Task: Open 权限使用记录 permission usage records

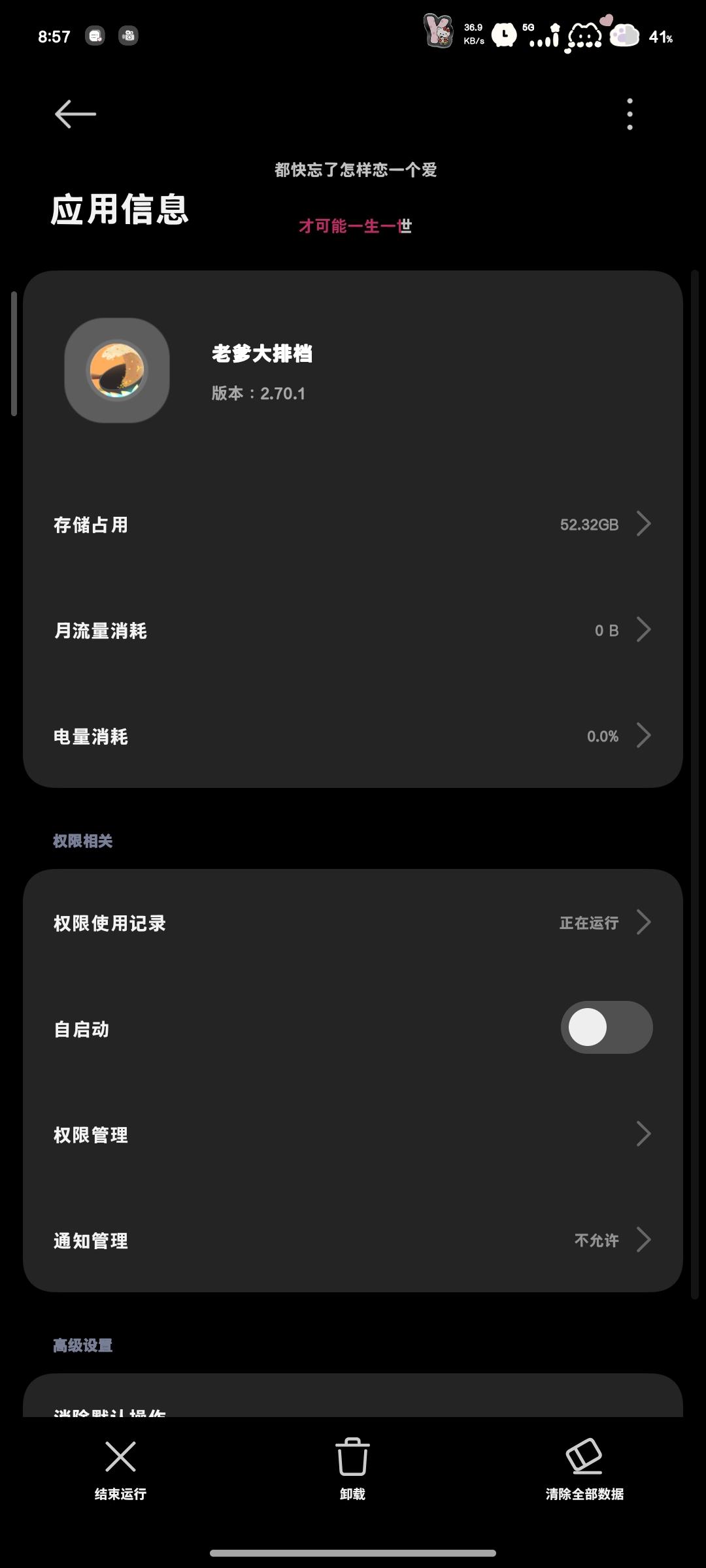Action: point(353,923)
